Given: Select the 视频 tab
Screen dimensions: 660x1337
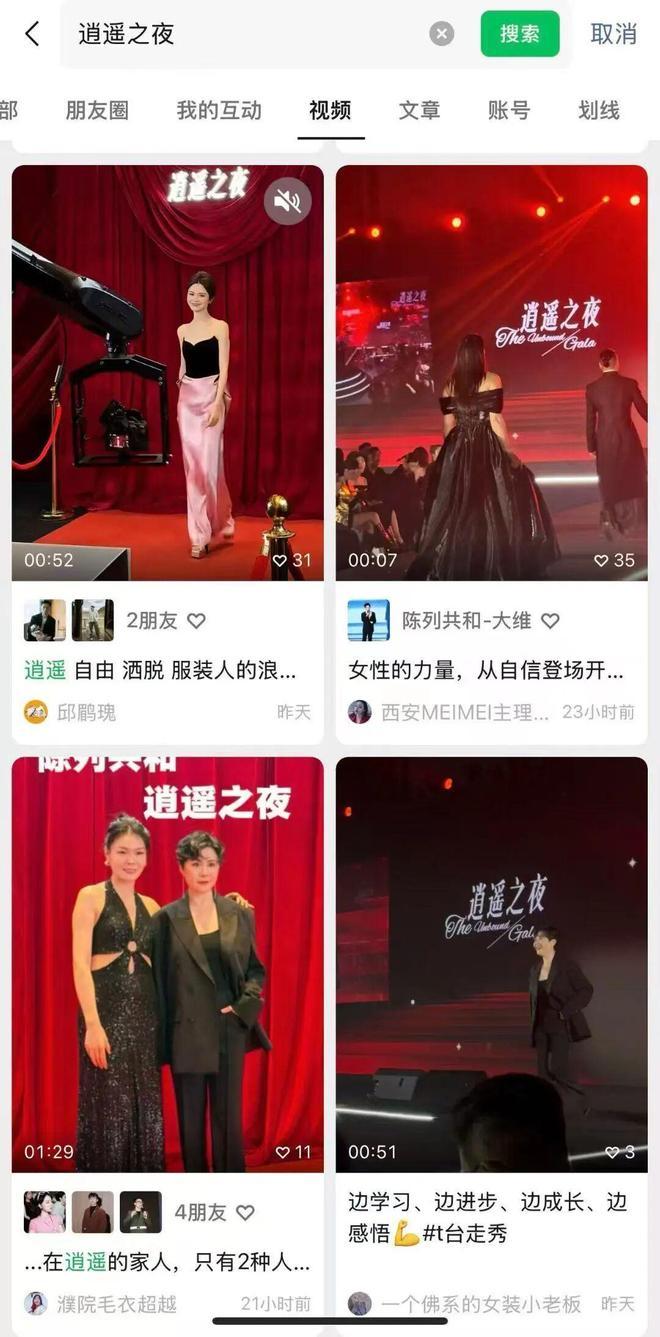Looking at the screenshot, I should (x=330, y=110).
